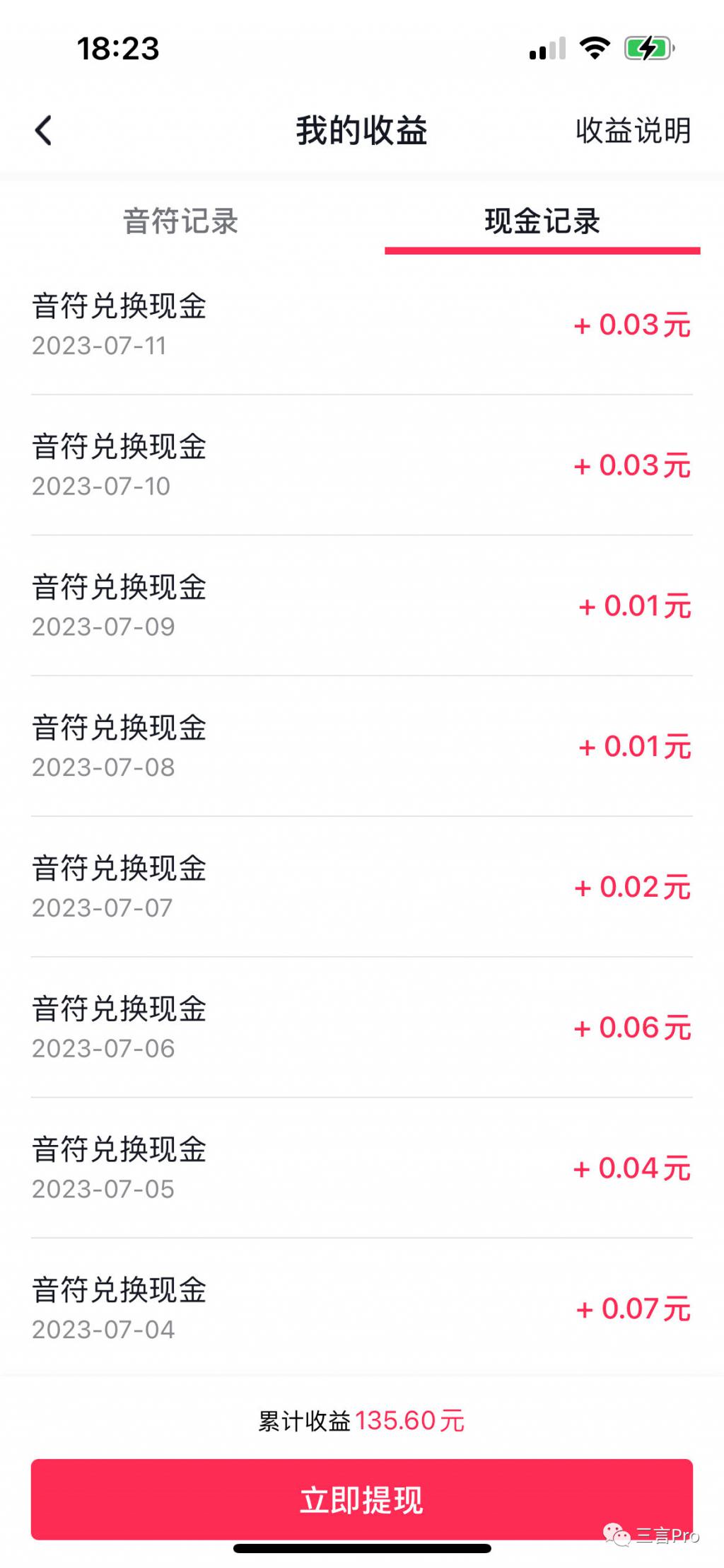
Task: Tap 立即提现 to withdraw now
Action: (x=361, y=1499)
